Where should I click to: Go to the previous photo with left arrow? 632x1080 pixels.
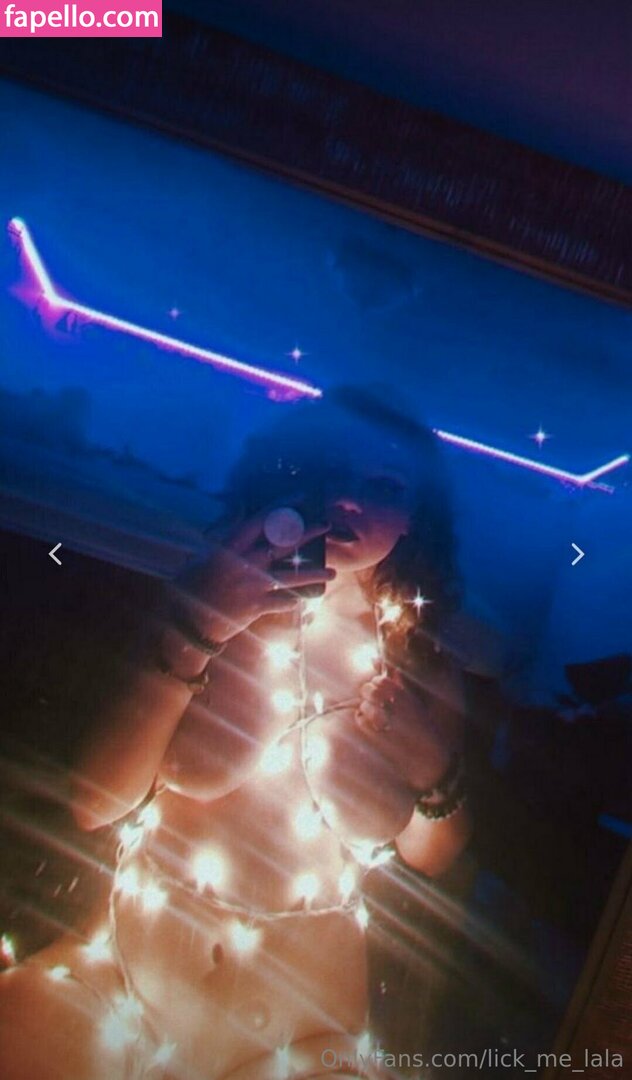tap(55, 554)
